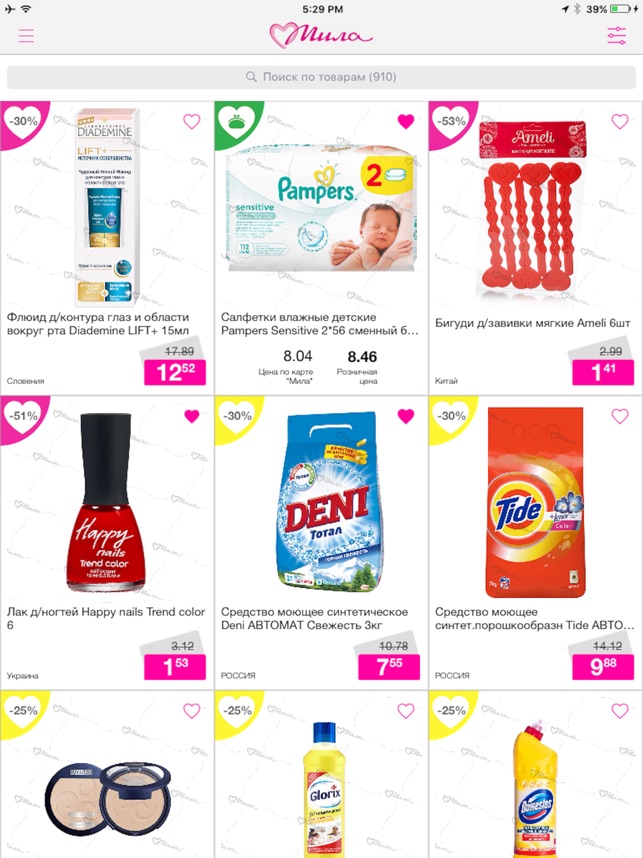Viewport: 643px width, 858px height.
Task: Open the filter settings icon
Action: coord(616,35)
